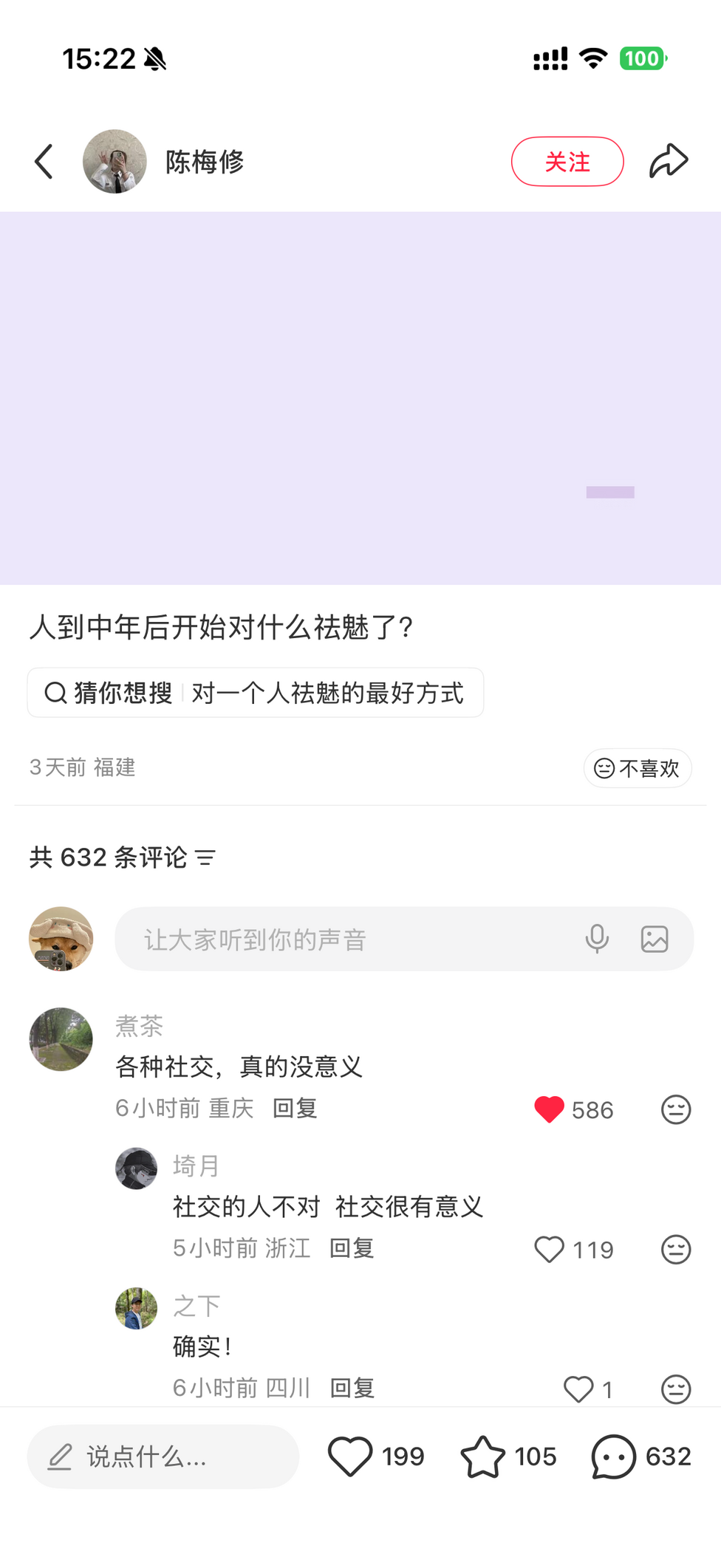Record a voice comment with the microphone
Viewport: 721px width, 1568px height.
pos(597,939)
